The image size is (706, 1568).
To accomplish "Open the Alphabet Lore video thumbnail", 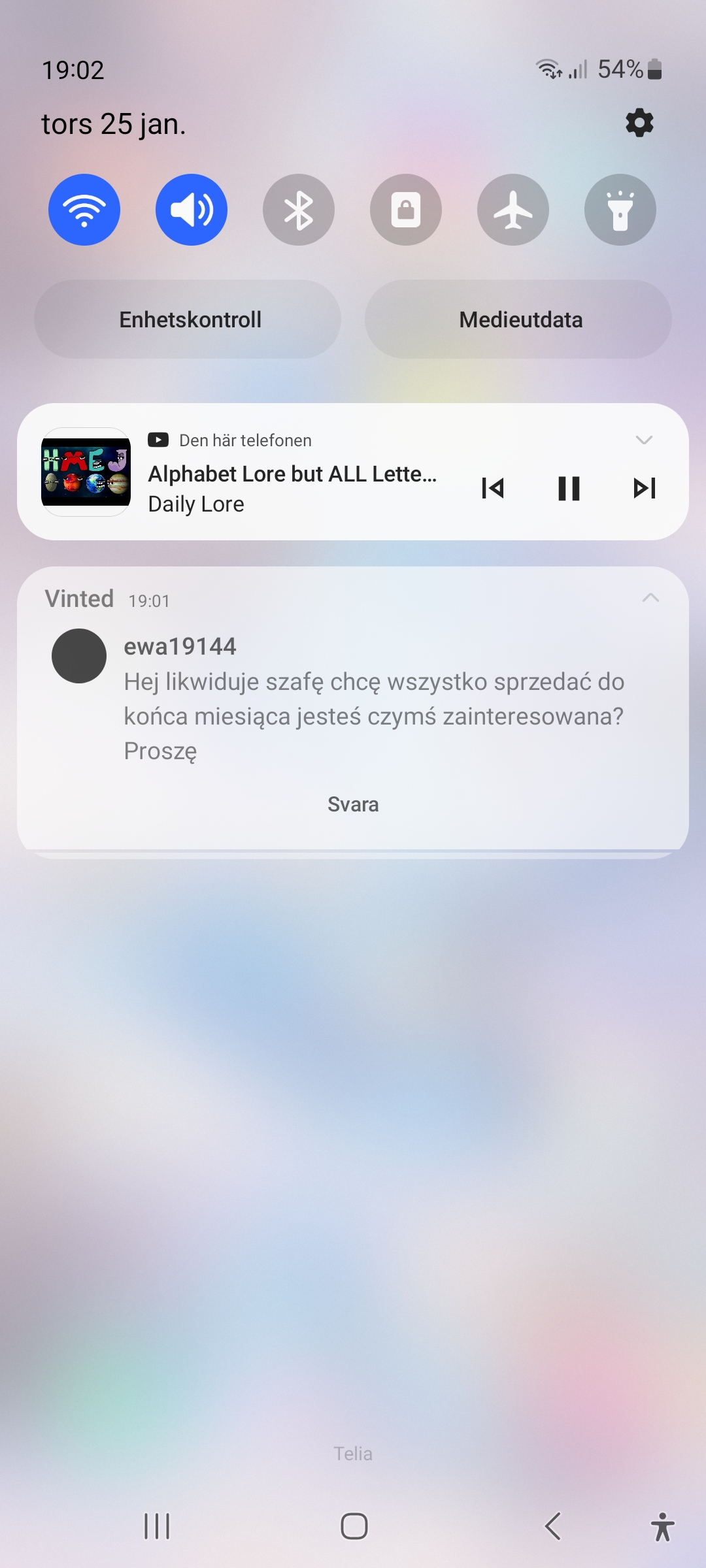I will tap(86, 472).
